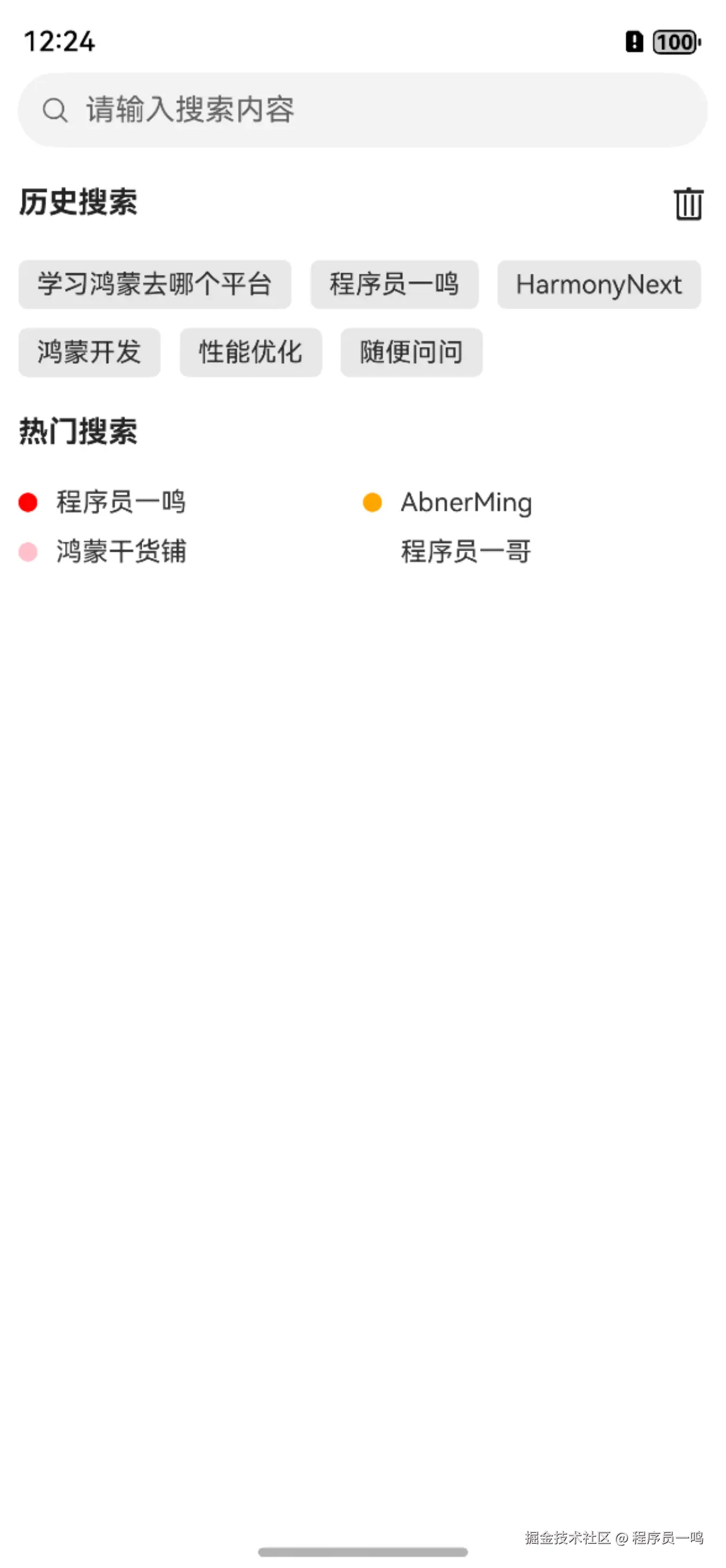Tap the 性能优化 history chip
Screen dimensions: 726x1568
tap(250, 352)
